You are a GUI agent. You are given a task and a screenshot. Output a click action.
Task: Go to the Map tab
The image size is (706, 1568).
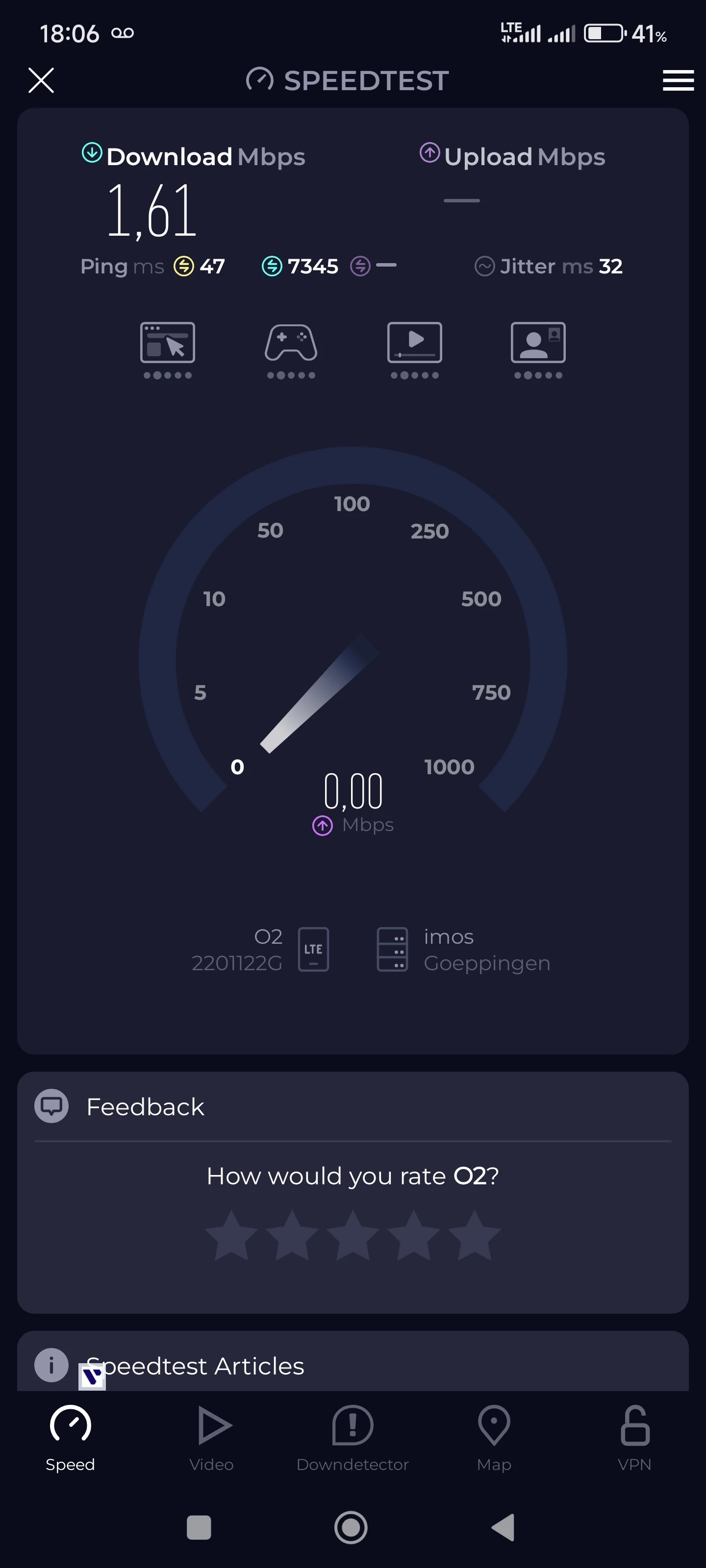coord(493,1438)
